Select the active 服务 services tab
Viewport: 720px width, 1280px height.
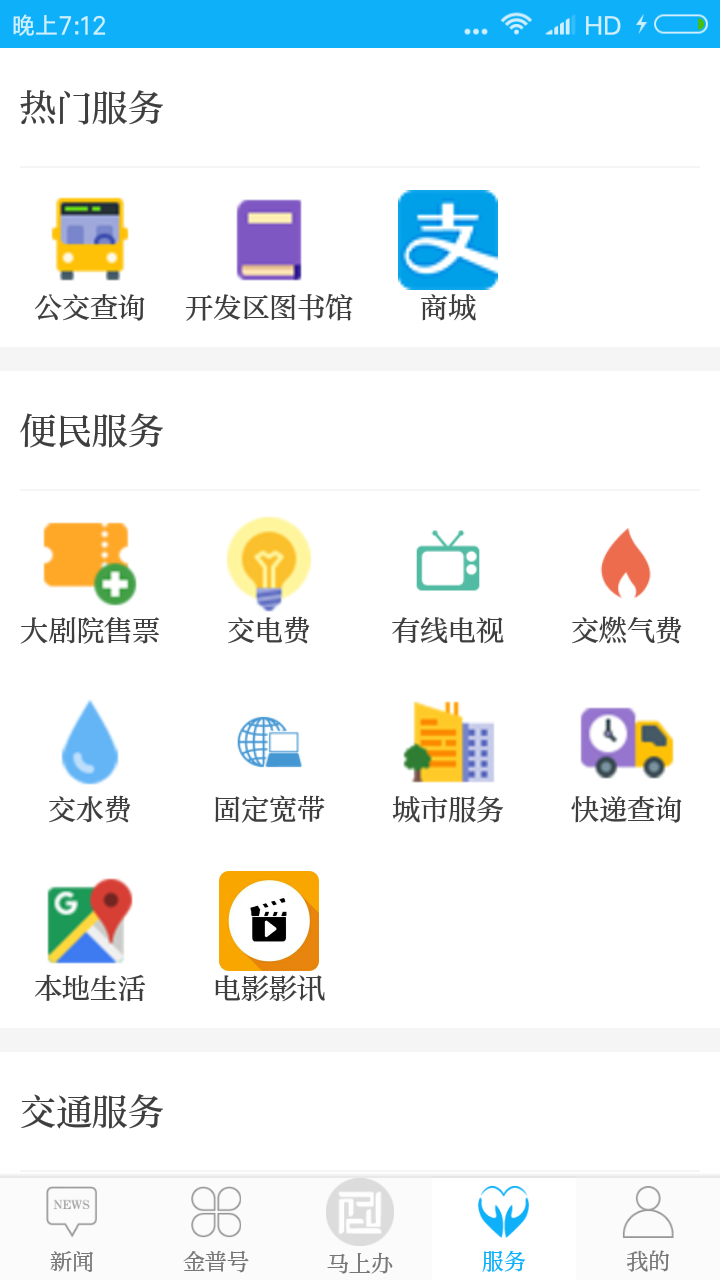coord(503,1227)
